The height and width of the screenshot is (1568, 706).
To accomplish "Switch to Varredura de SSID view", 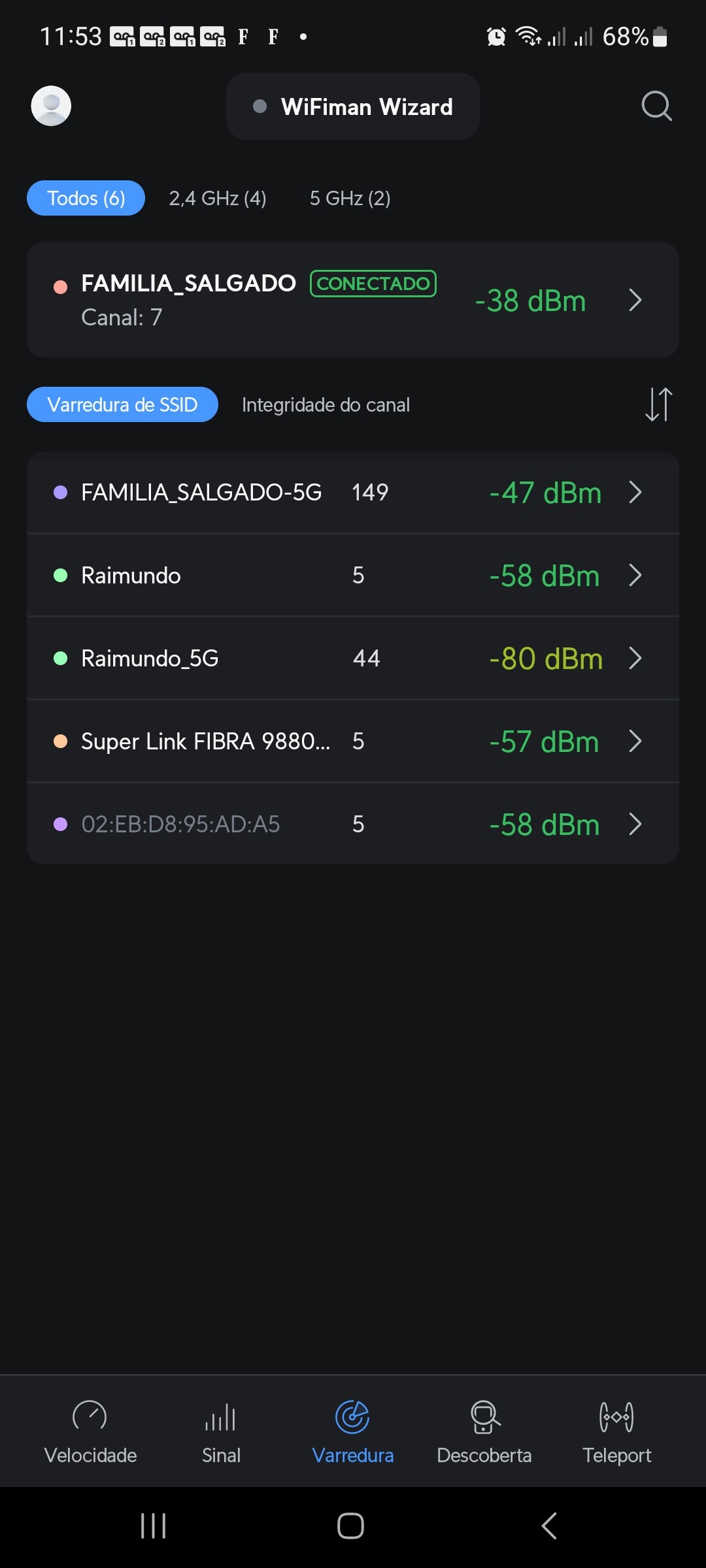I will pos(122,404).
